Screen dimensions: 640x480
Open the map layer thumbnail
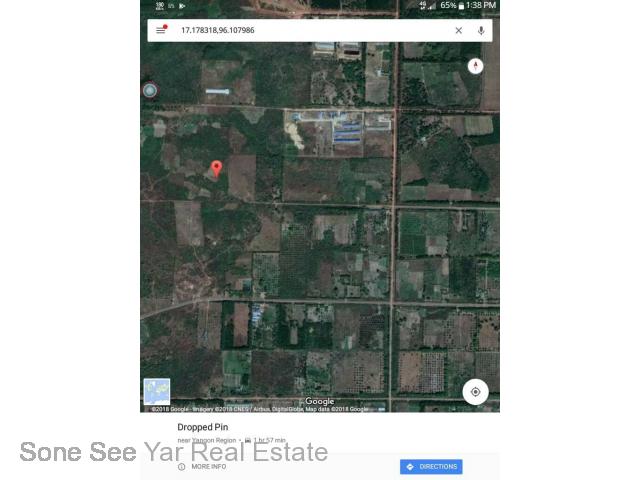[x=157, y=391]
